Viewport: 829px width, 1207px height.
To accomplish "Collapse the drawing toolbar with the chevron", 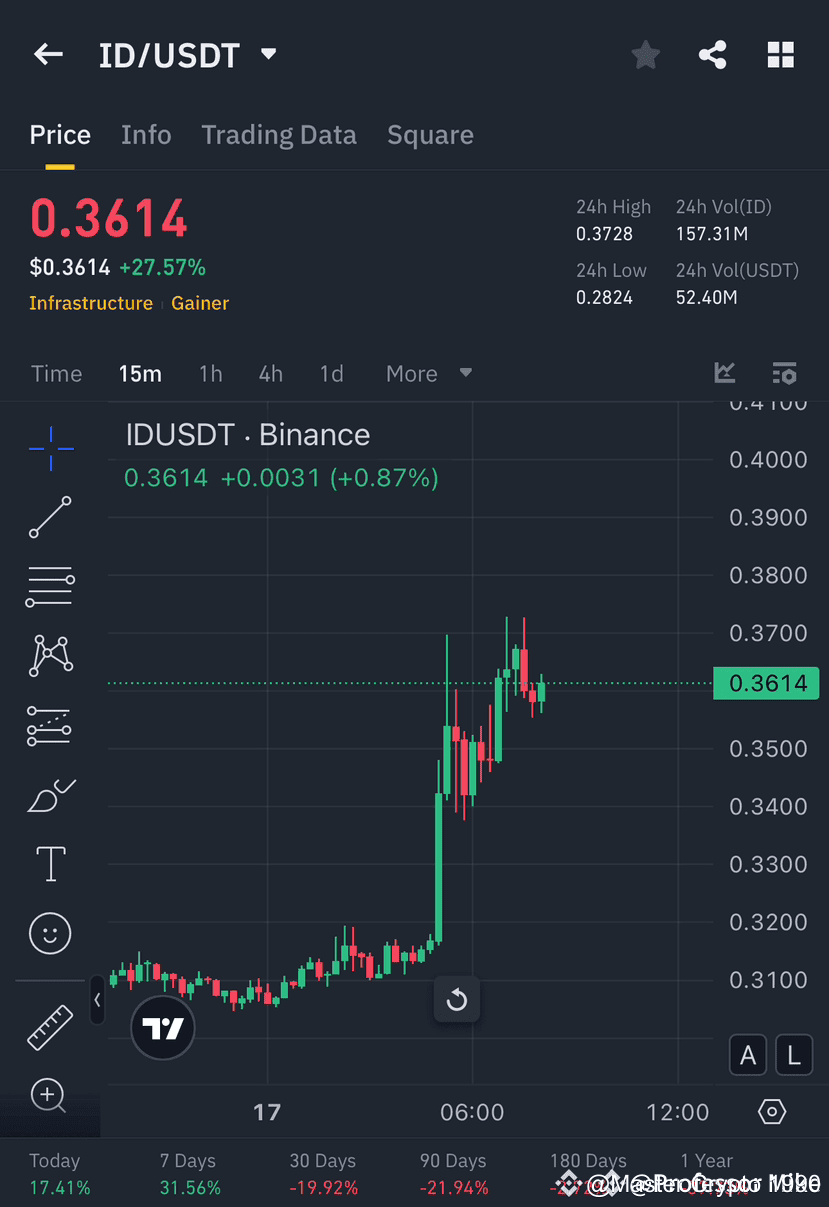I will [97, 1000].
